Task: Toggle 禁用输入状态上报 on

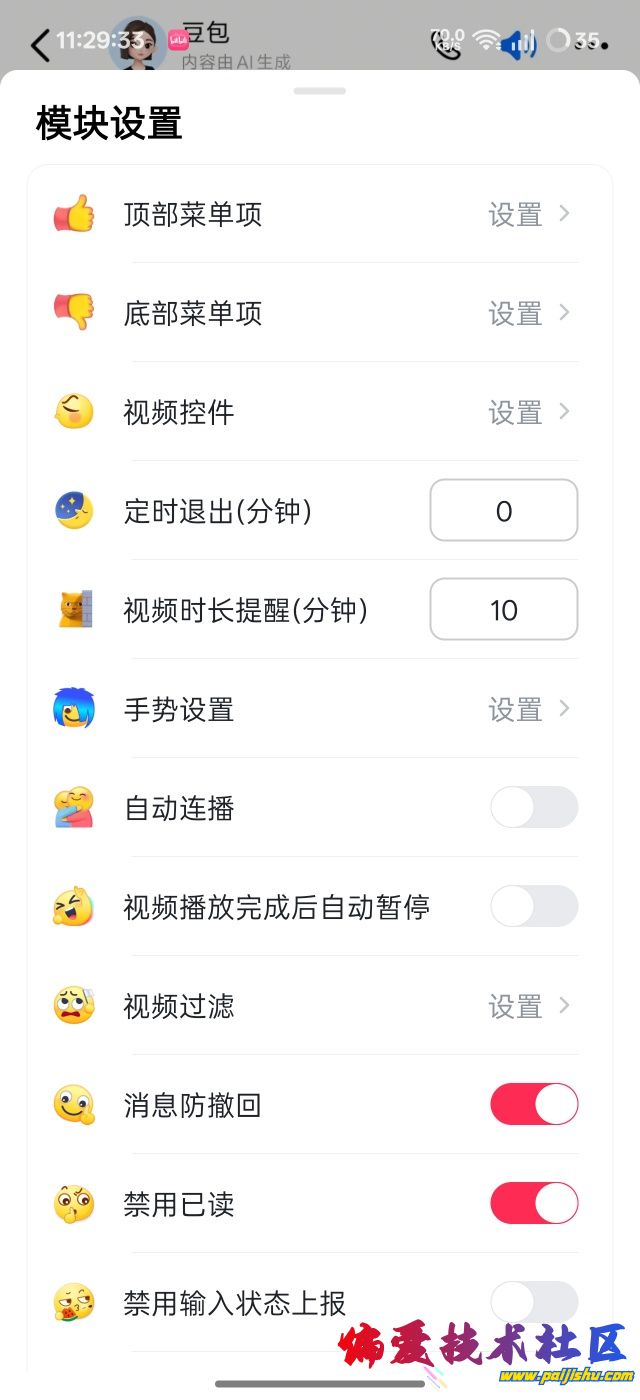Action: point(534,1302)
